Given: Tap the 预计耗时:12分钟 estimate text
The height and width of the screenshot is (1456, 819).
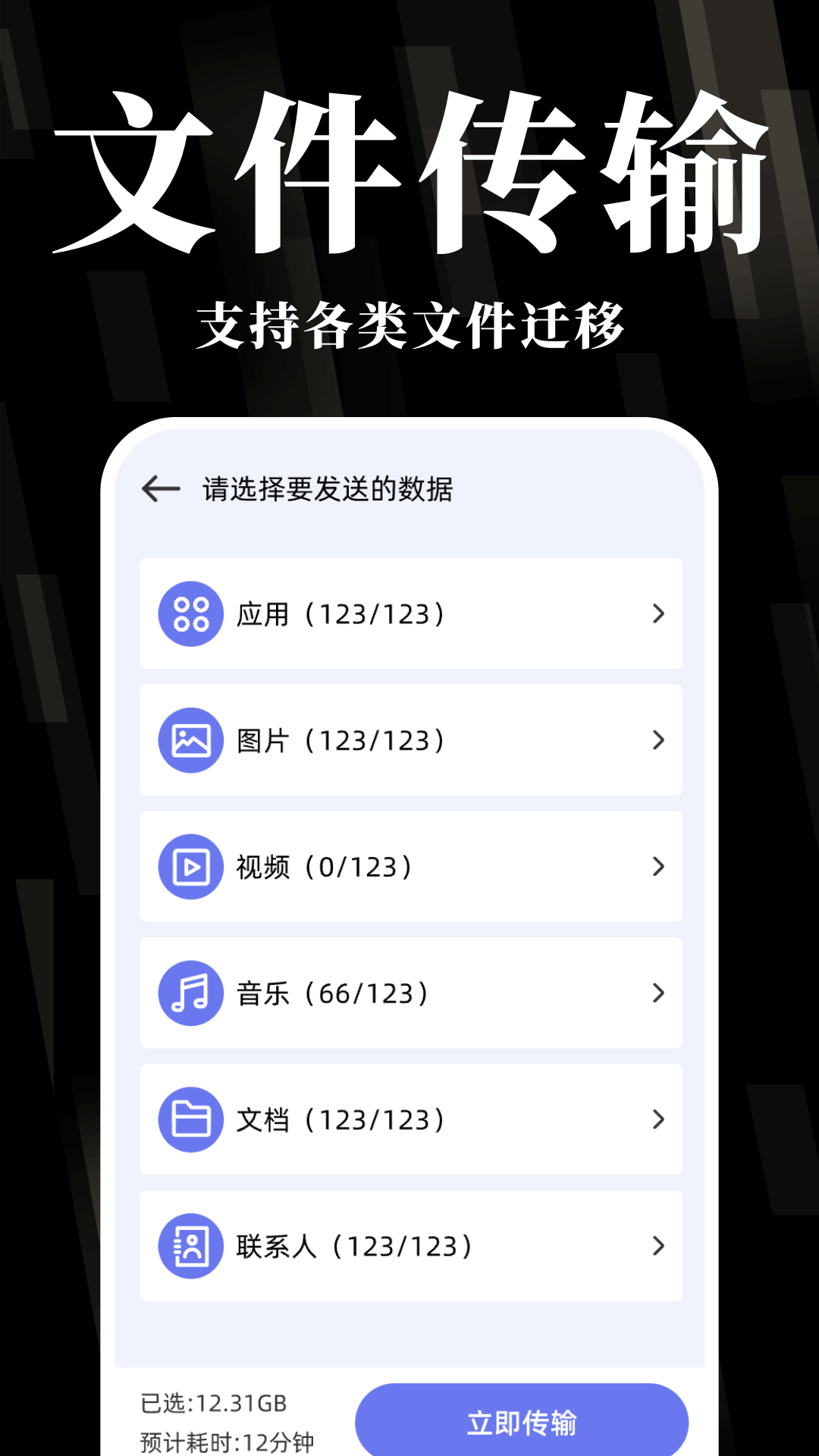Looking at the screenshot, I should [227, 1445].
